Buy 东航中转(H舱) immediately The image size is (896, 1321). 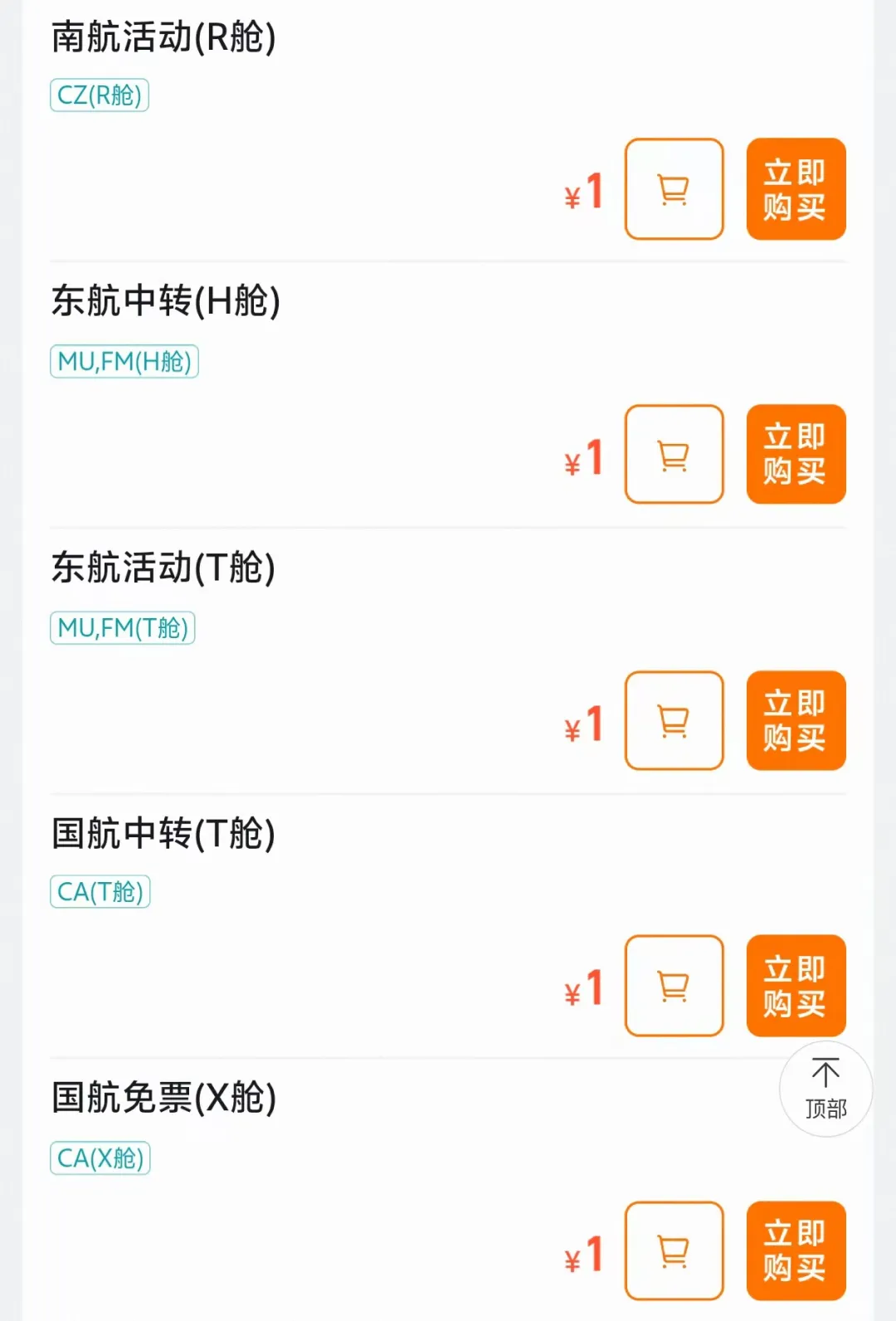pyautogui.click(x=796, y=455)
